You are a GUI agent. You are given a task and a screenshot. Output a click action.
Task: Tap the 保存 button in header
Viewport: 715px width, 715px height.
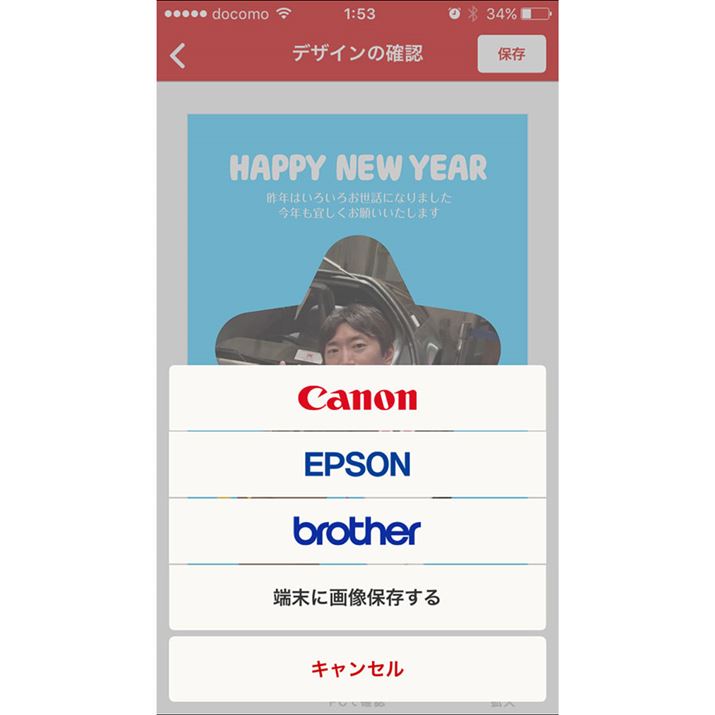click(511, 54)
